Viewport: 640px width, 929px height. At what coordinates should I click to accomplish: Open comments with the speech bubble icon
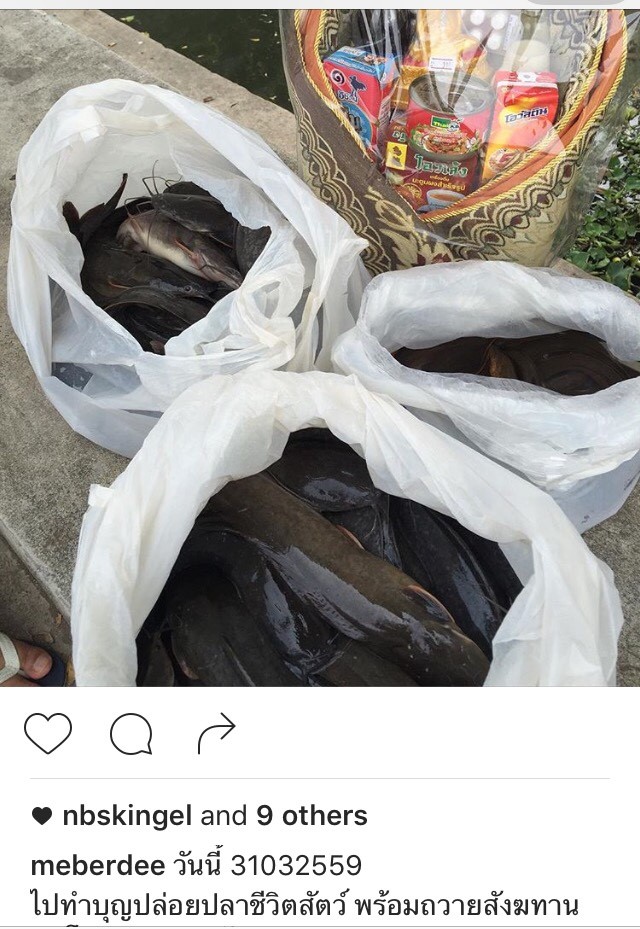click(131, 735)
